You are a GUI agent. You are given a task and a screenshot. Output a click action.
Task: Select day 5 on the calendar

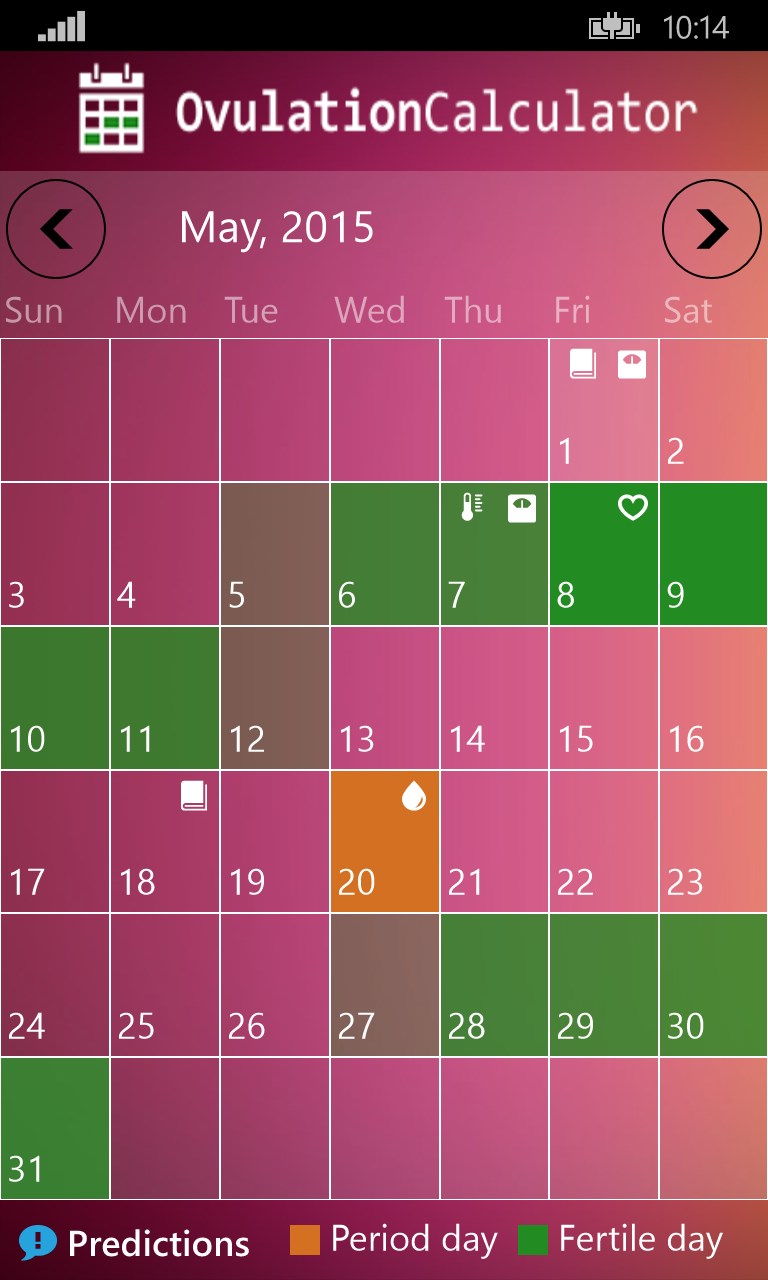(274, 554)
